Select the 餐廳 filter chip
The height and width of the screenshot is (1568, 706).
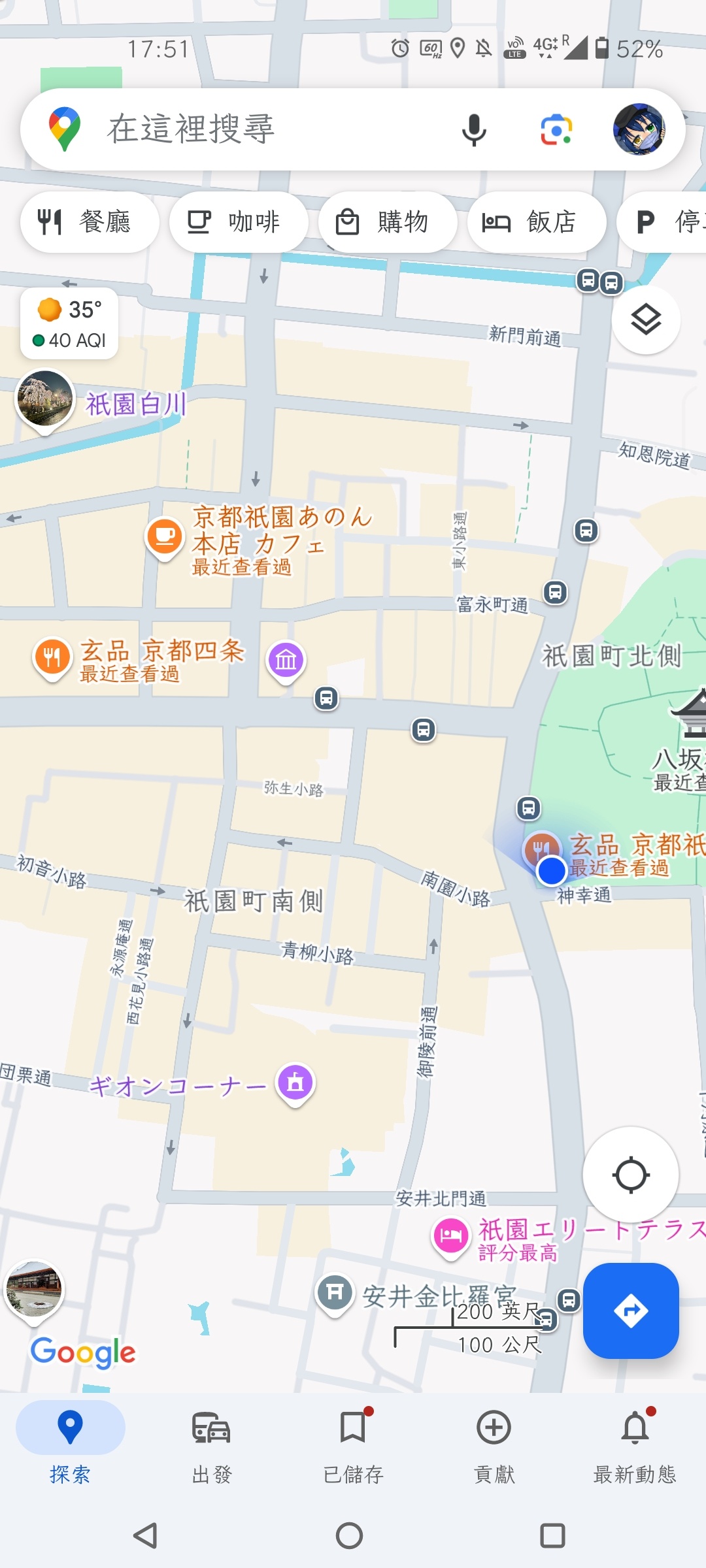pyautogui.click(x=90, y=222)
